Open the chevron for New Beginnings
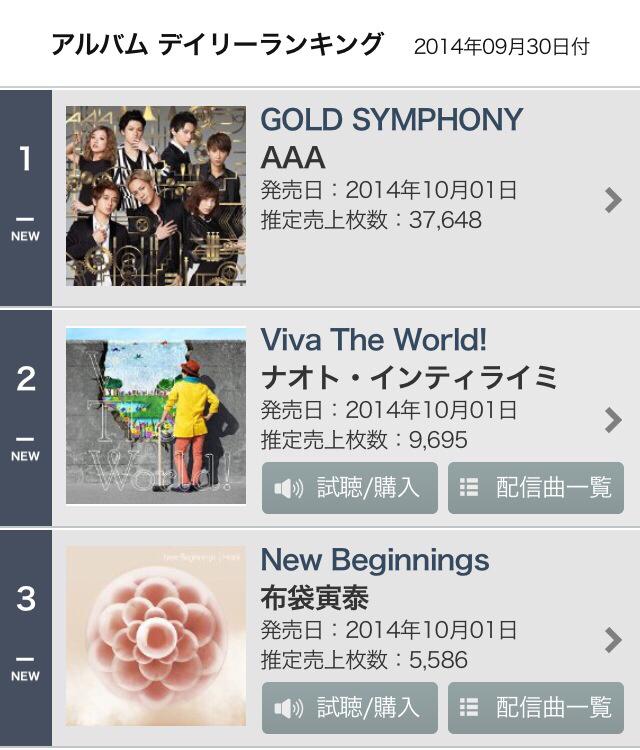The image size is (640, 750). tap(613, 640)
